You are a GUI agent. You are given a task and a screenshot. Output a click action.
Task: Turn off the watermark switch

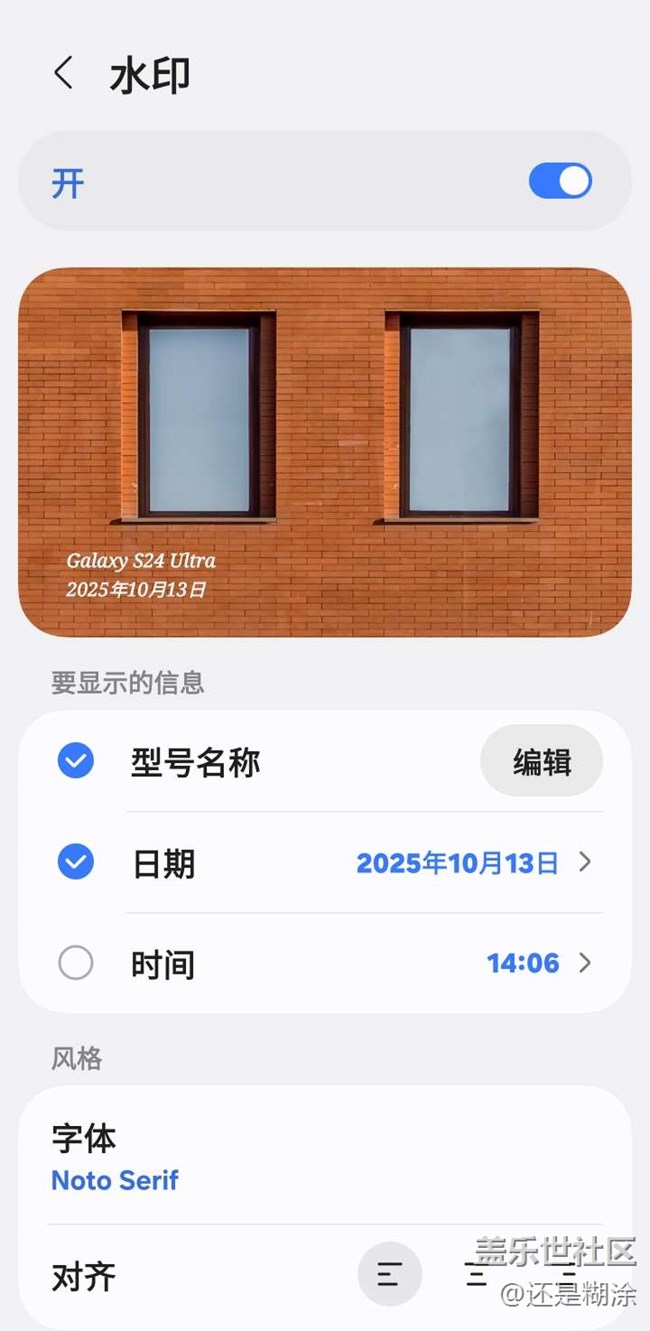[560, 182]
